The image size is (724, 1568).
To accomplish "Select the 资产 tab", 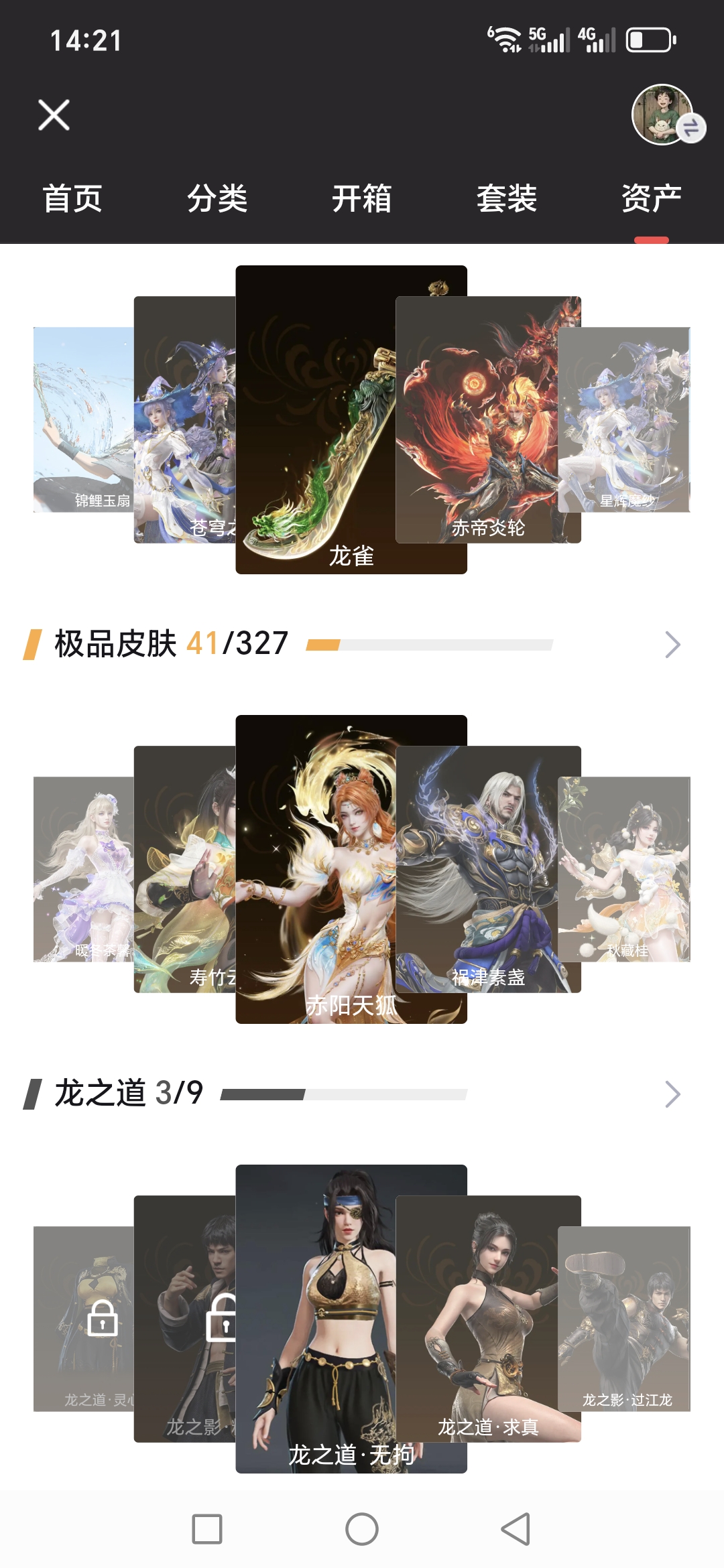I will (651, 199).
